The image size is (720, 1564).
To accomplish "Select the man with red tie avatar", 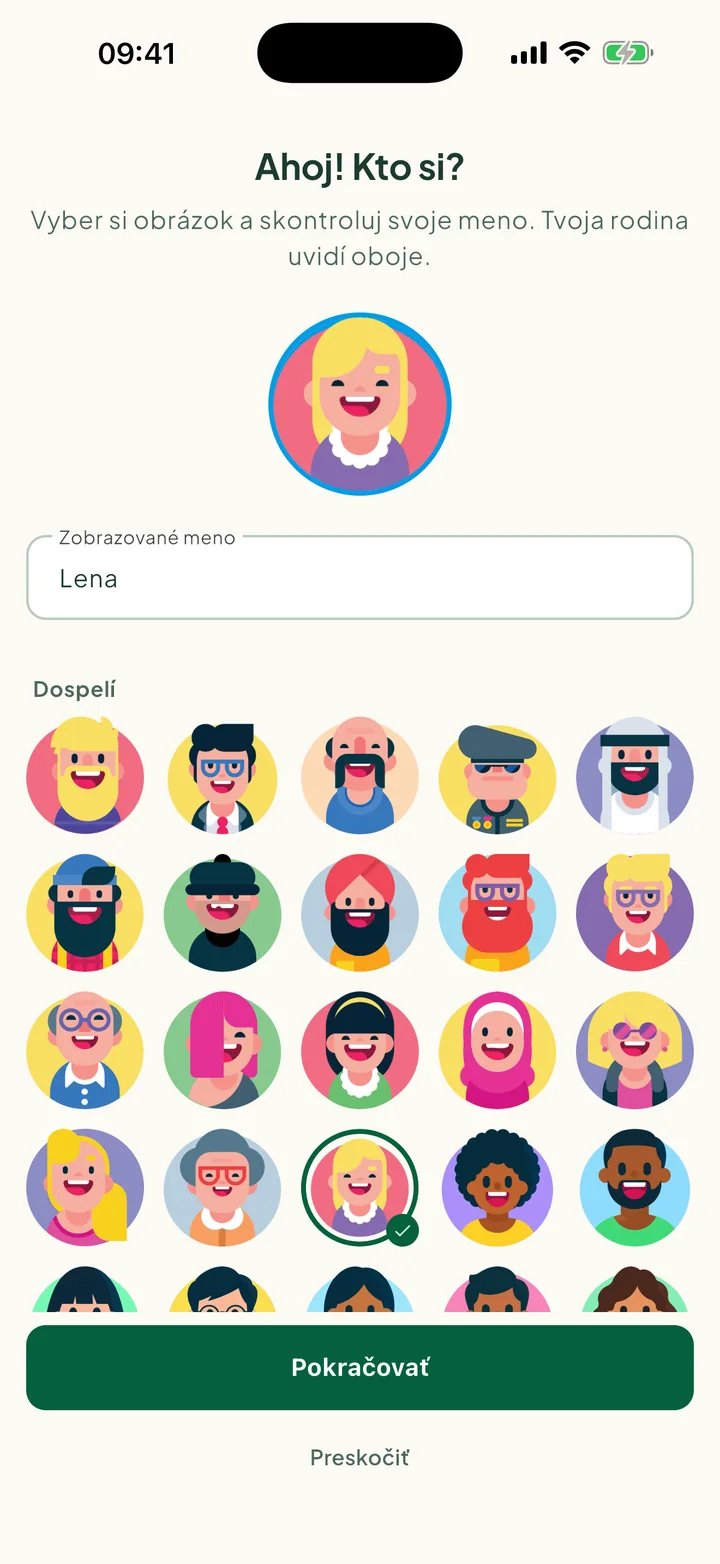I will point(222,776).
